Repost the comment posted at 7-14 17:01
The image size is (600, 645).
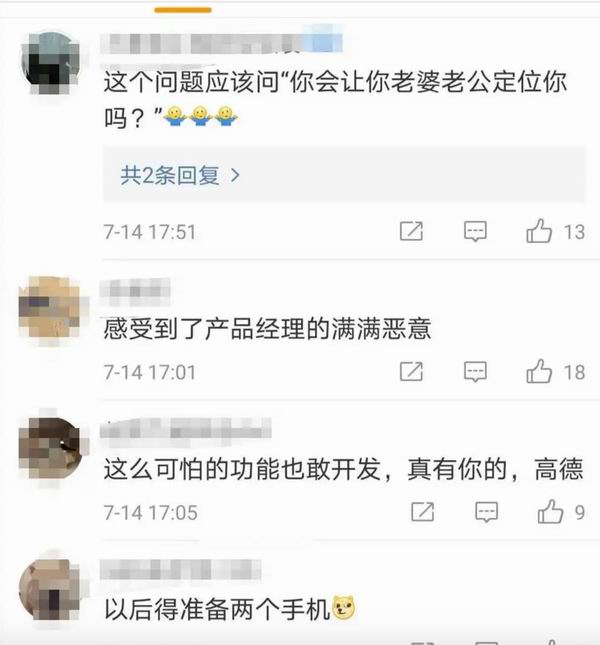coord(411,372)
